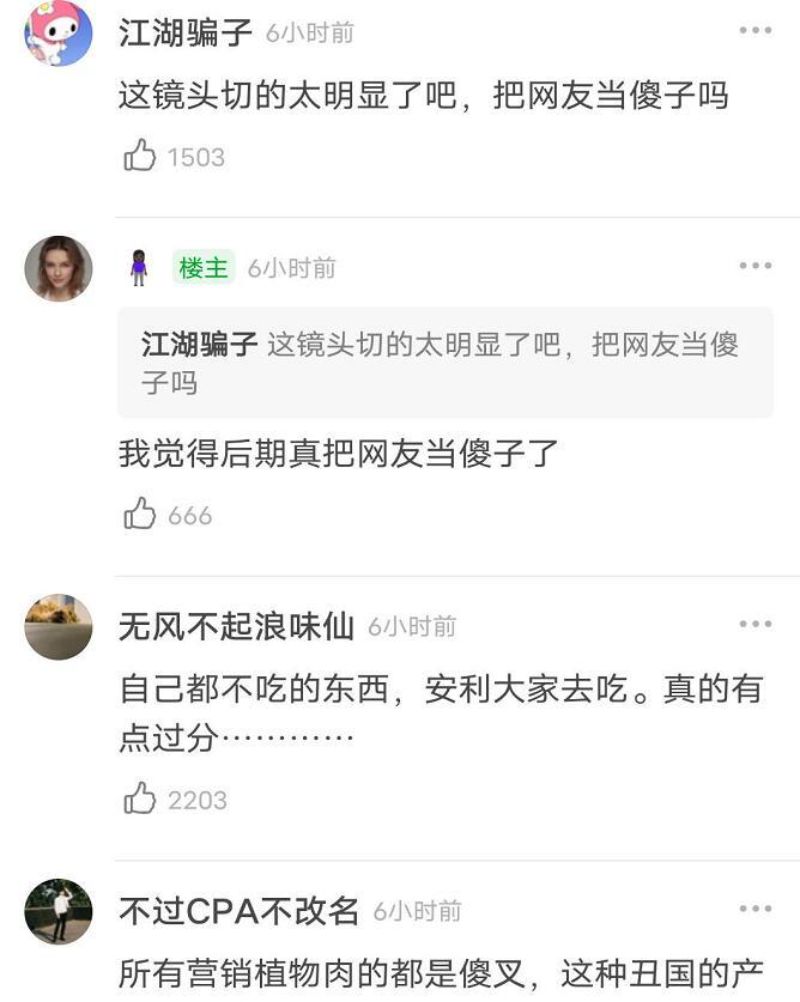View the 楼主 user's profile avatar
This screenshot has width=800, height=1002.
58,268
